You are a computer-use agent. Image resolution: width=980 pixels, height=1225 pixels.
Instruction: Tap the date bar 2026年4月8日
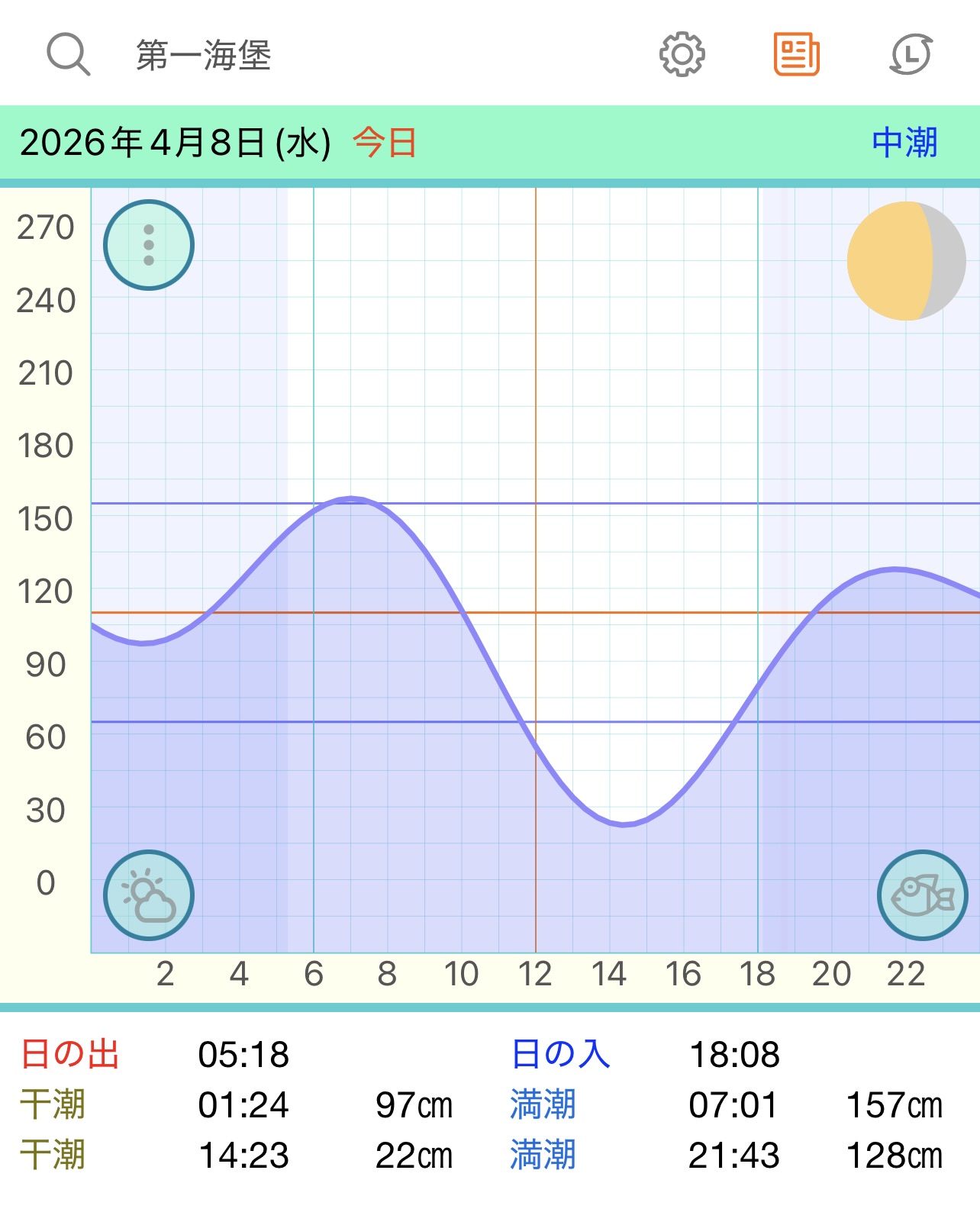tap(176, 143)
